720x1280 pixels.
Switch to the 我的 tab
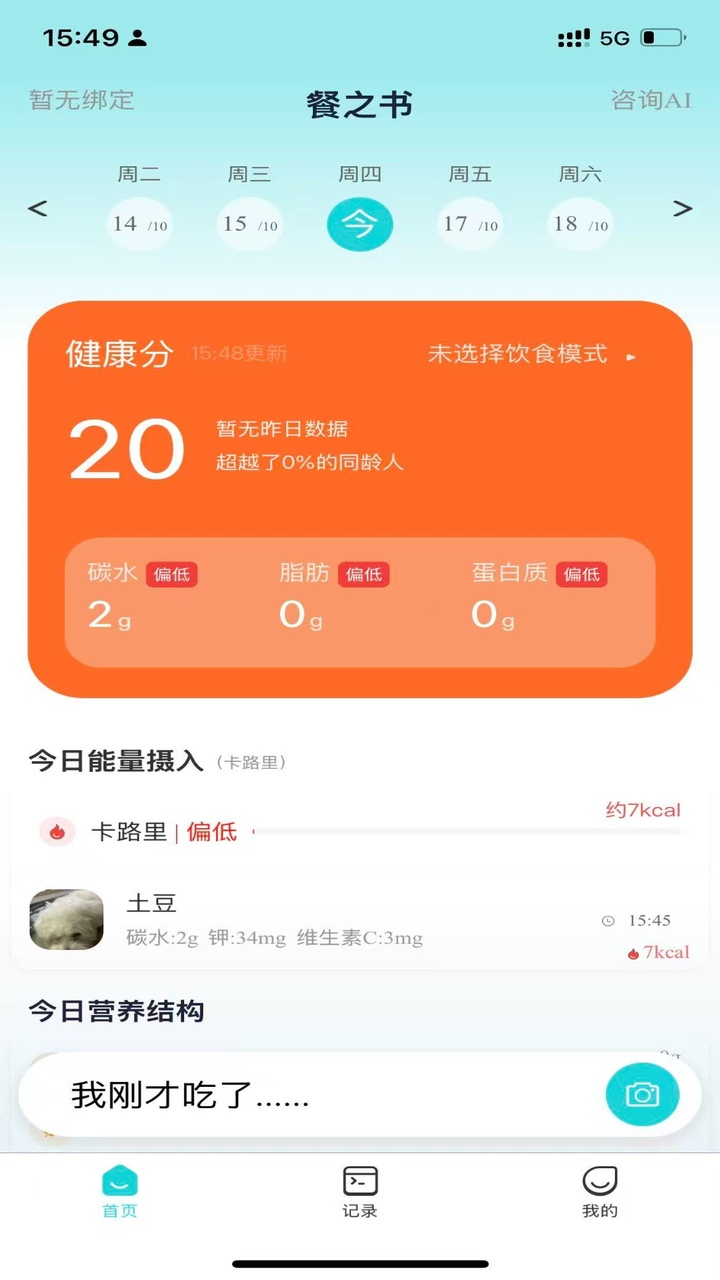[x=600, y=1192]
